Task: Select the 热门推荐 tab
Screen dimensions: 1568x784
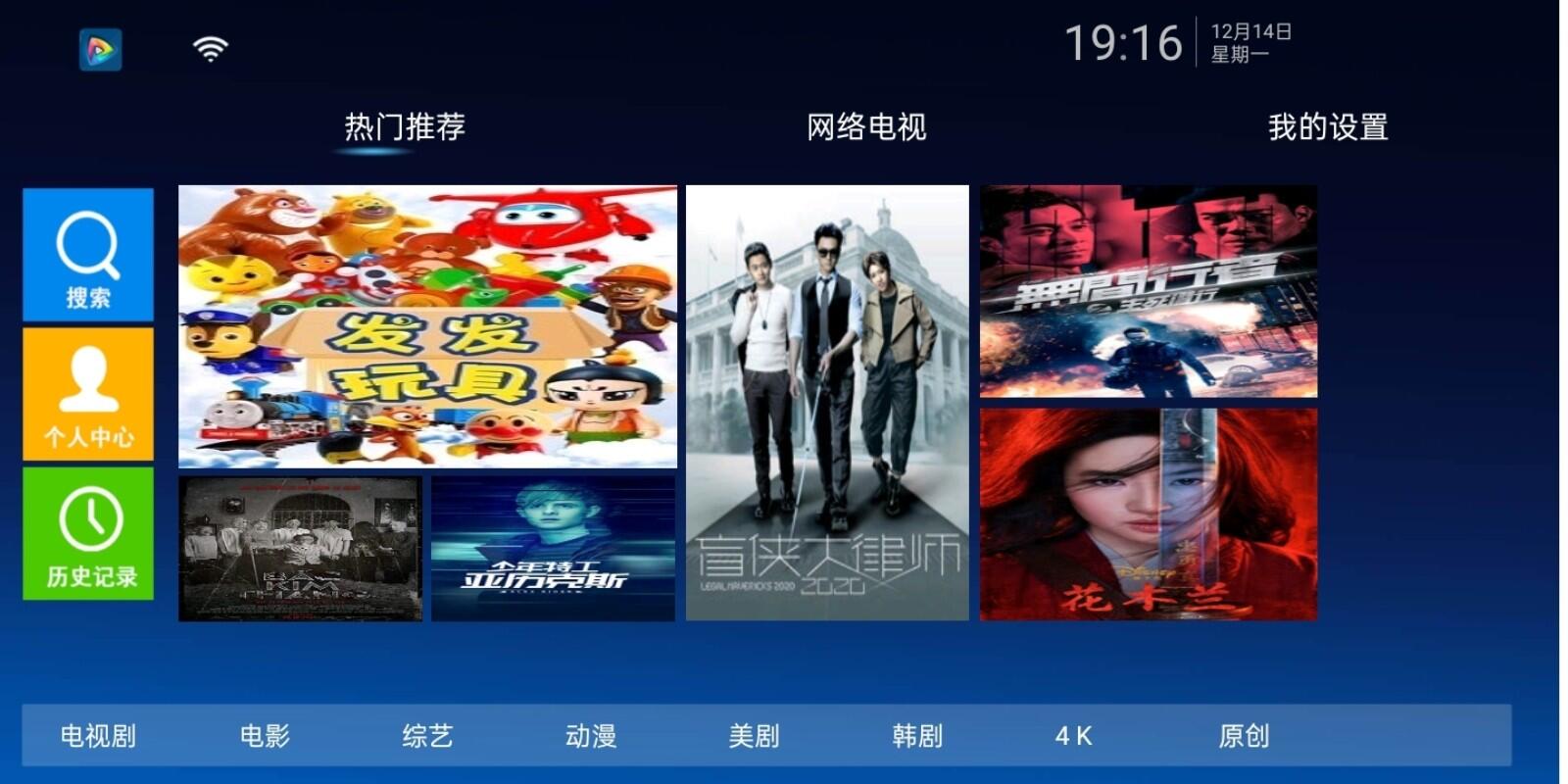Action: coord(405,127)
